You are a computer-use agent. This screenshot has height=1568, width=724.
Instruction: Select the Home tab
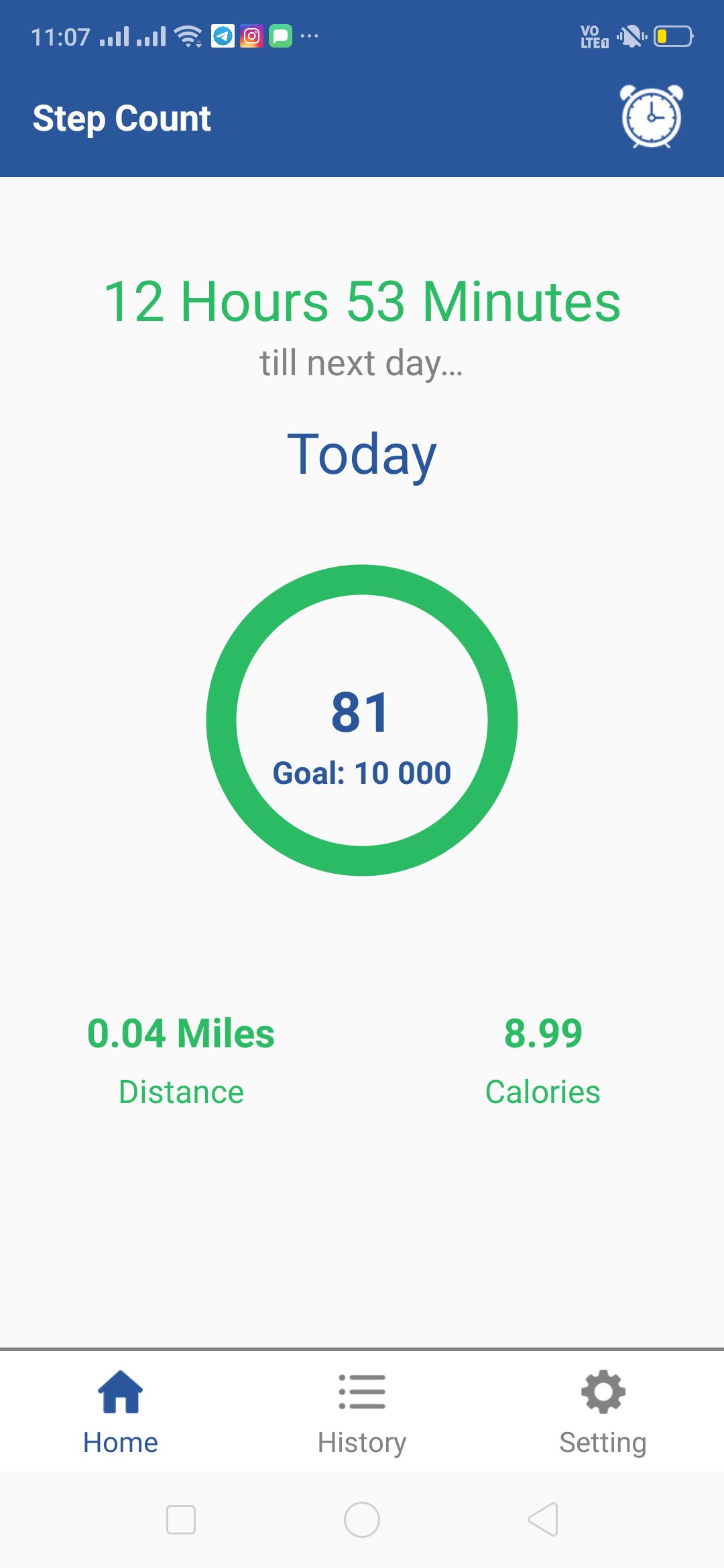[x=121, y=1413]
